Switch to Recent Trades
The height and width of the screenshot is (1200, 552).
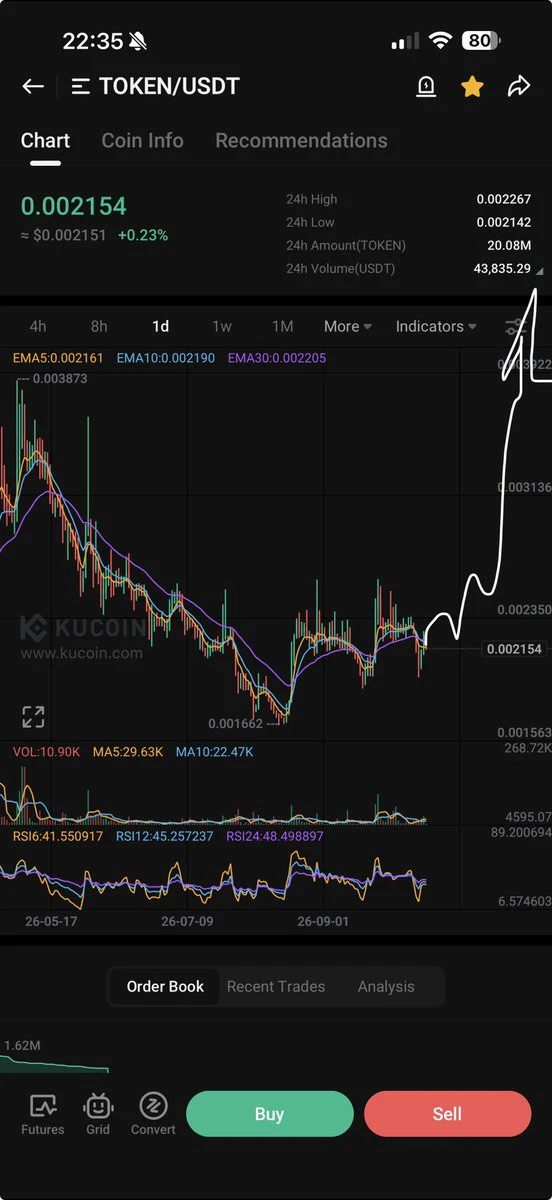[276, 986]
